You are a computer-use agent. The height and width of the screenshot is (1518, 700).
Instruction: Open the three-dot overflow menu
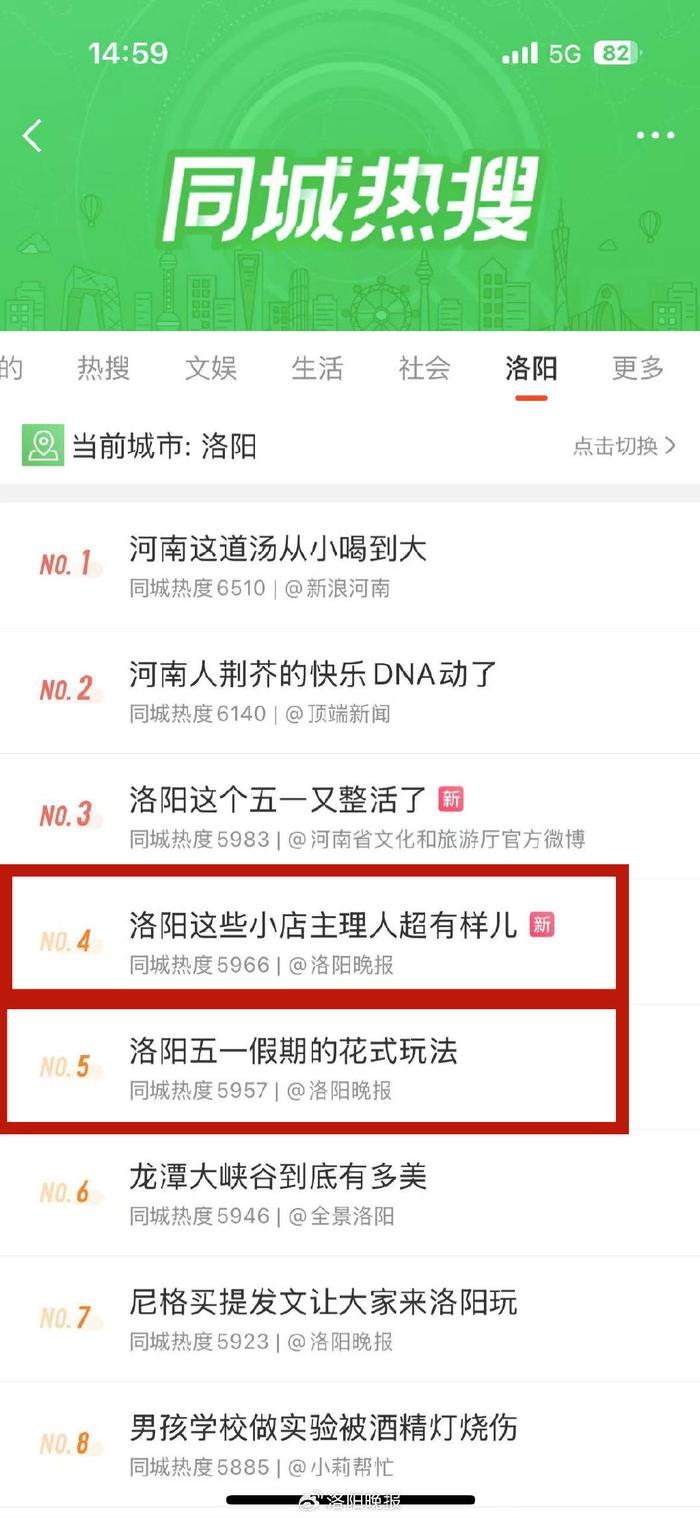tap(655, 135)
